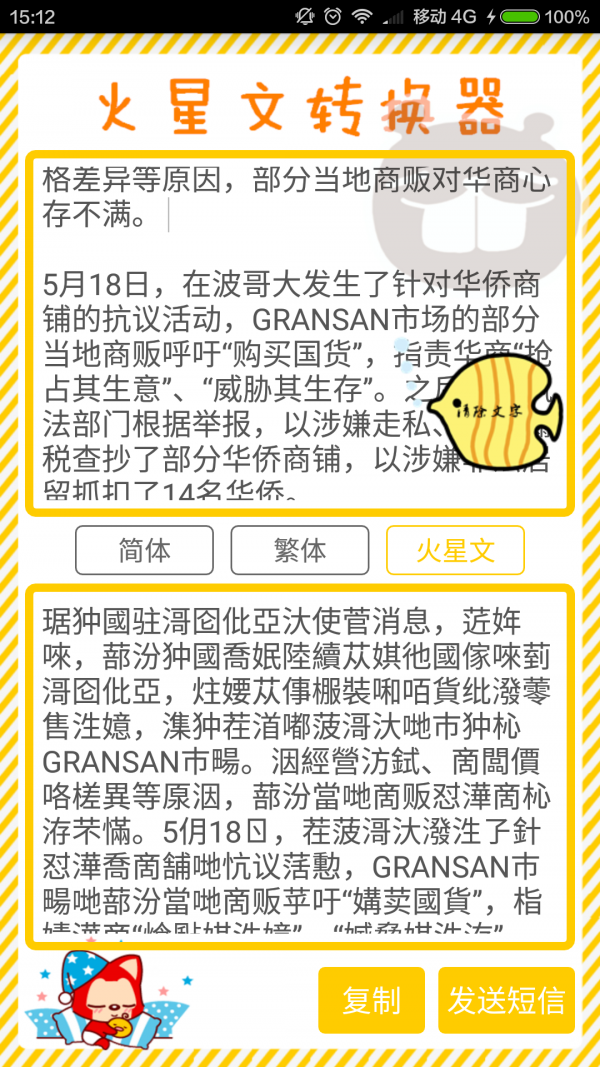The height and width of the screenshot is (1067, 600).
Task: Tap the converted 火星文 output text box
Action: pyautogui.click(x=300, y=765)
